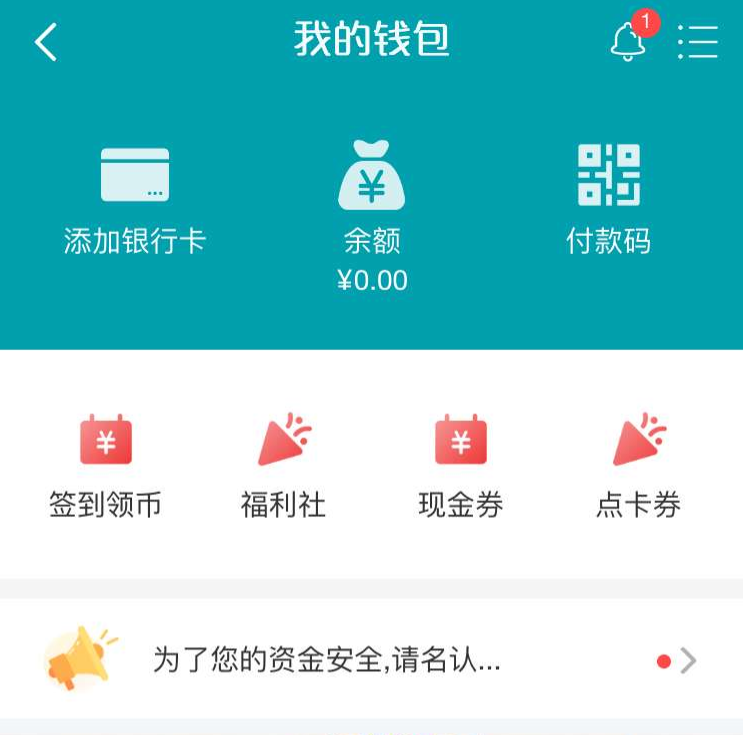Go back from 我的钱包
This screenshot has height=735, width=743.
[x=46, y=42]
